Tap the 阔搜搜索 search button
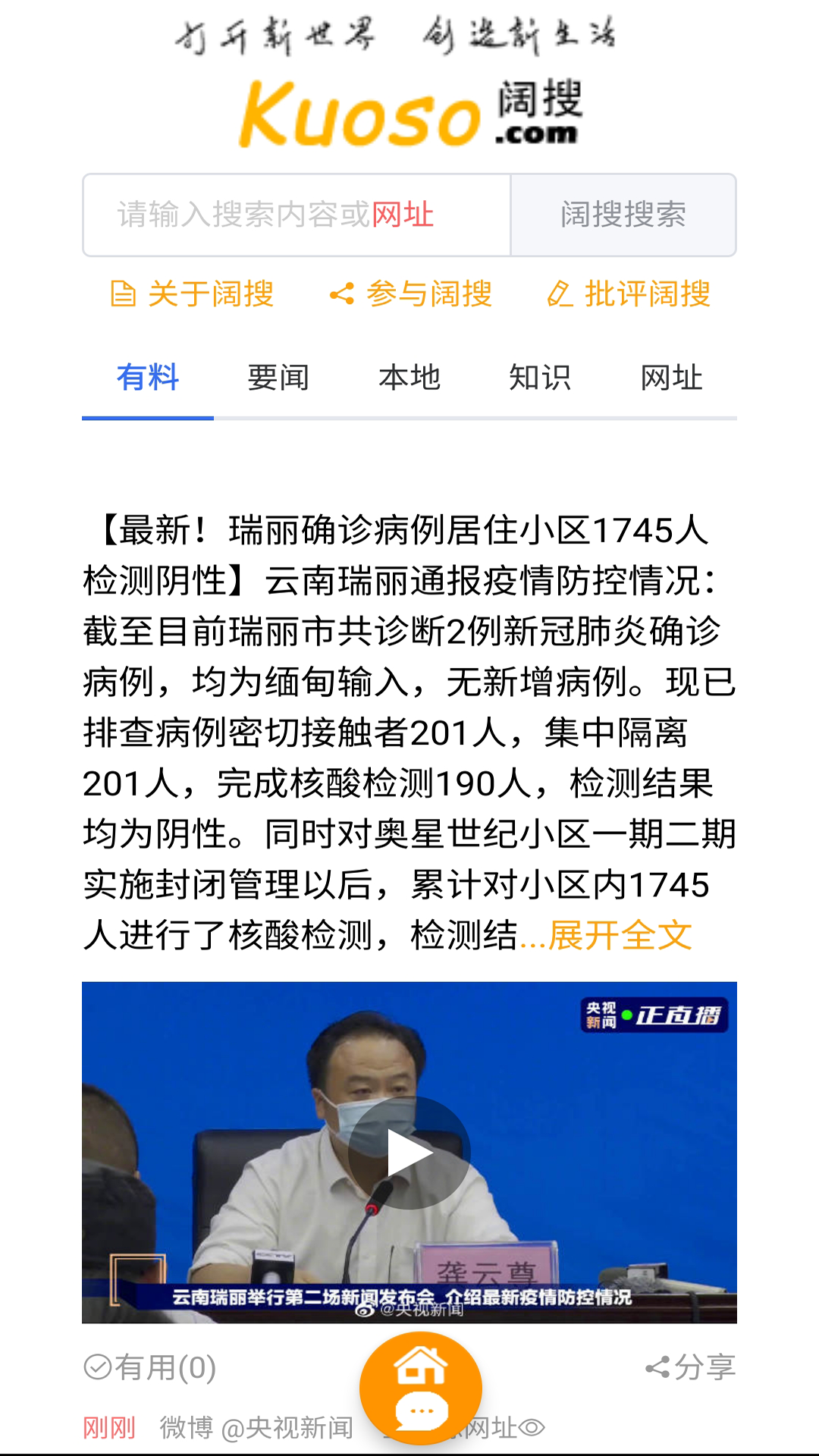The width and height of the screenshot is (819, 1456). tap(623, 215)
